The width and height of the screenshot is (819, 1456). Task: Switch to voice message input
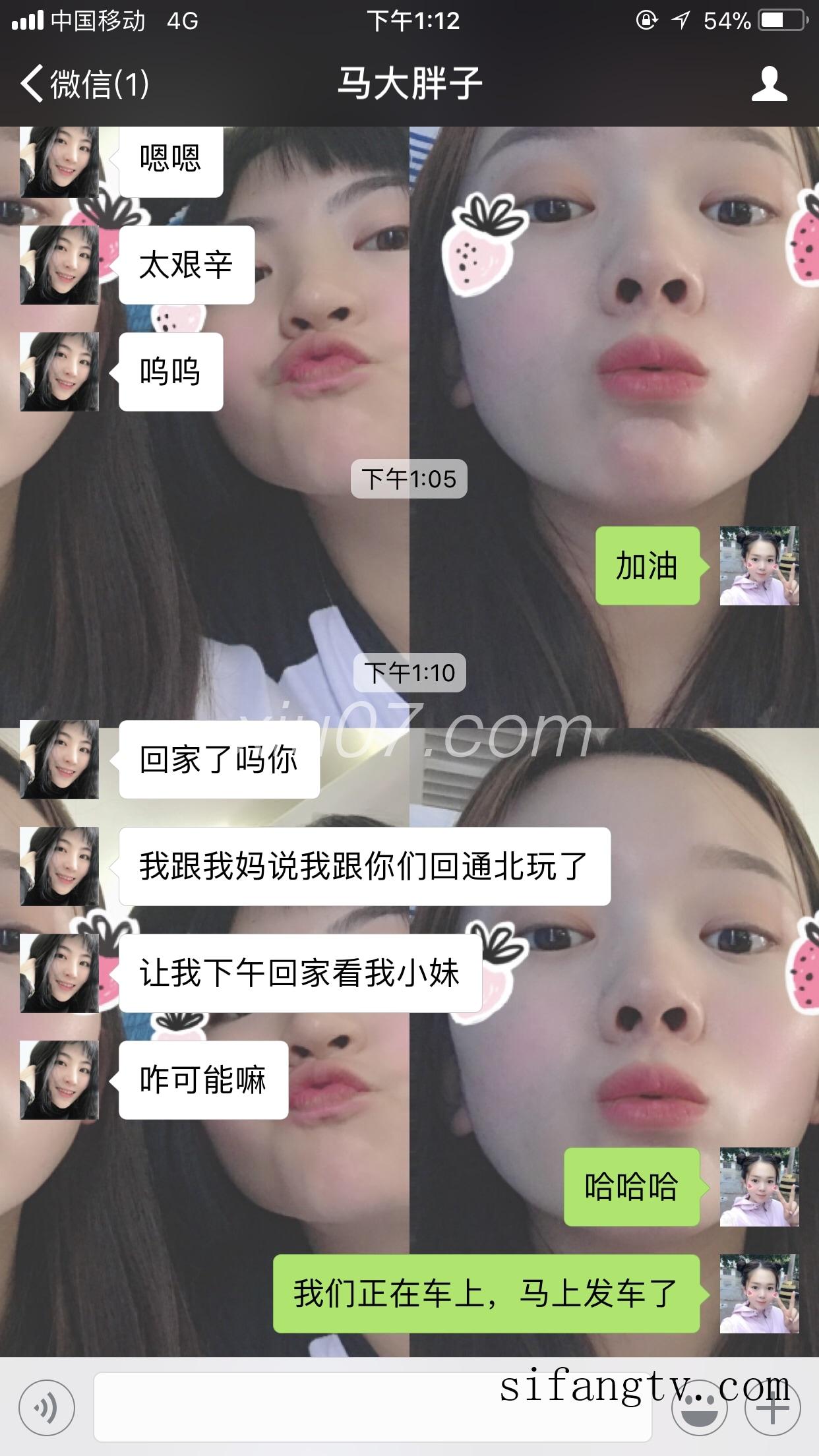[46, 1407]
